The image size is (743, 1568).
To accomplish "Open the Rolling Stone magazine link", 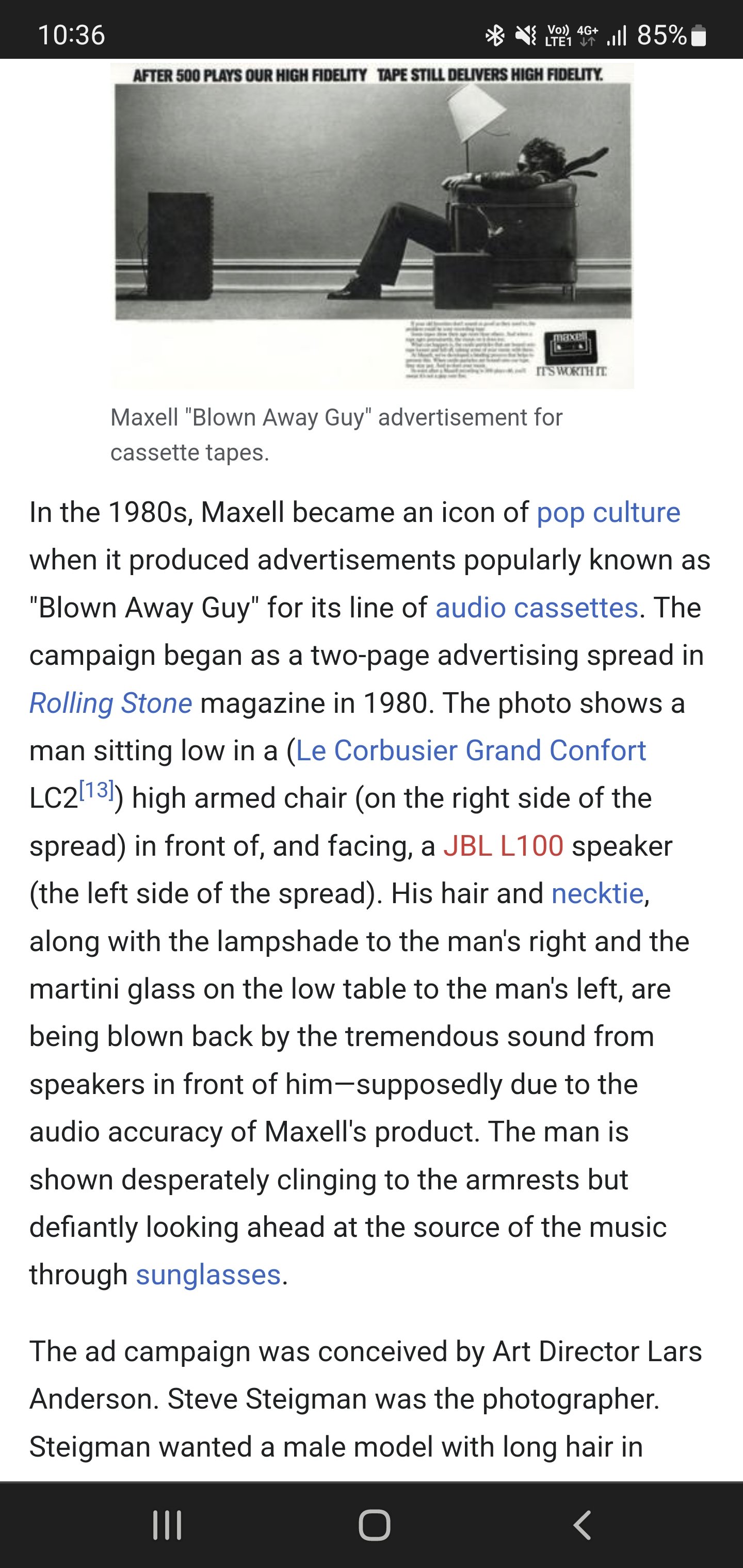I will 111,703.
